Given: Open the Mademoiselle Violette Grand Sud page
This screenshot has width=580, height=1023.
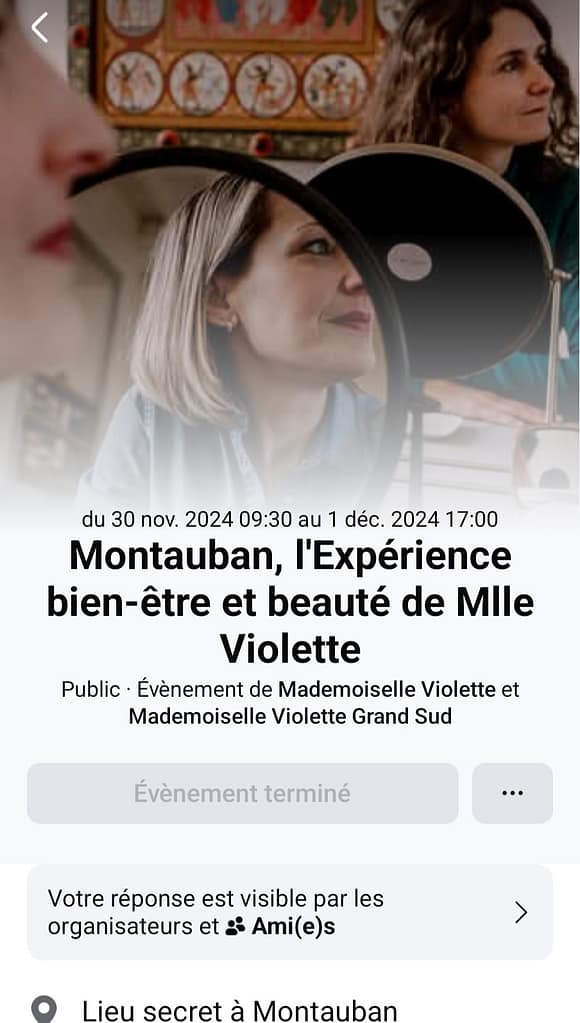Looking at the screenshot, I should tap(290, 716).
